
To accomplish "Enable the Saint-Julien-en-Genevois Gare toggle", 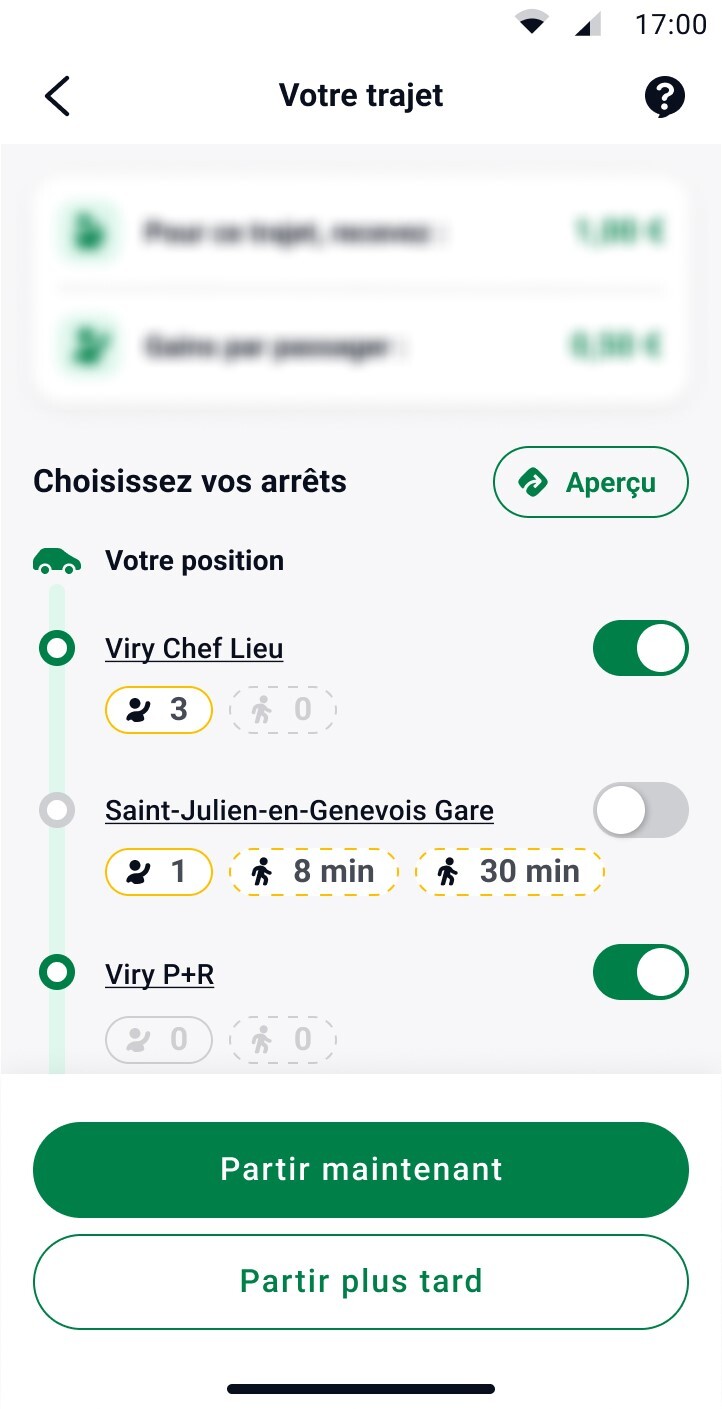I will click(640, 809).
